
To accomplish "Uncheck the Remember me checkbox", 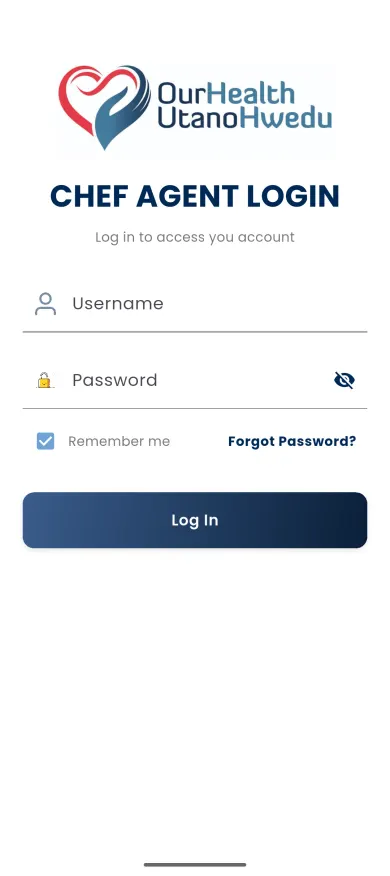I will pos(45,441).
